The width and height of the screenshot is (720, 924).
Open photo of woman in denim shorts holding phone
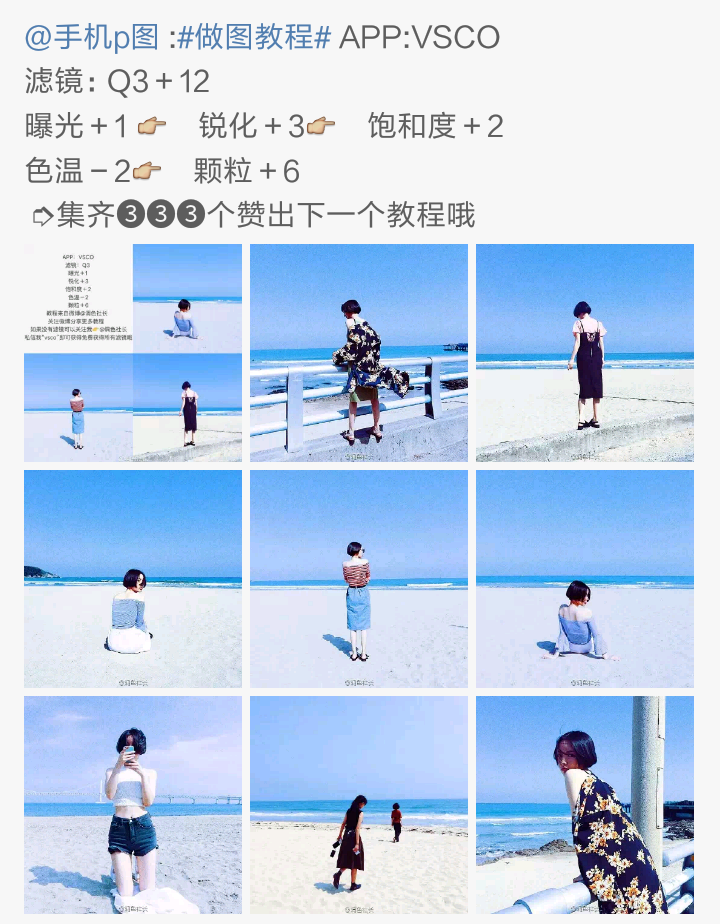coord(133,804)
